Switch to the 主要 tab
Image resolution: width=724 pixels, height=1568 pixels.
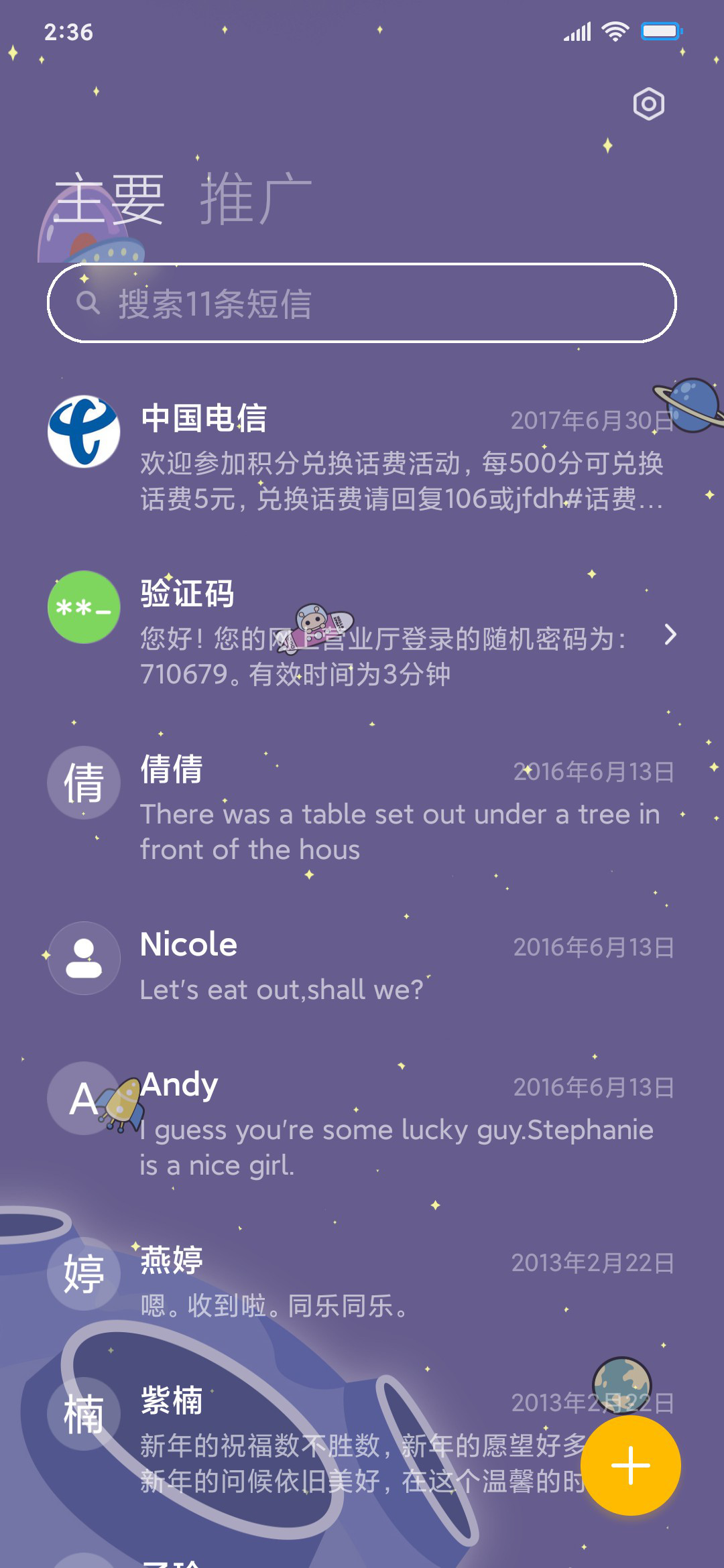(109, 199)
